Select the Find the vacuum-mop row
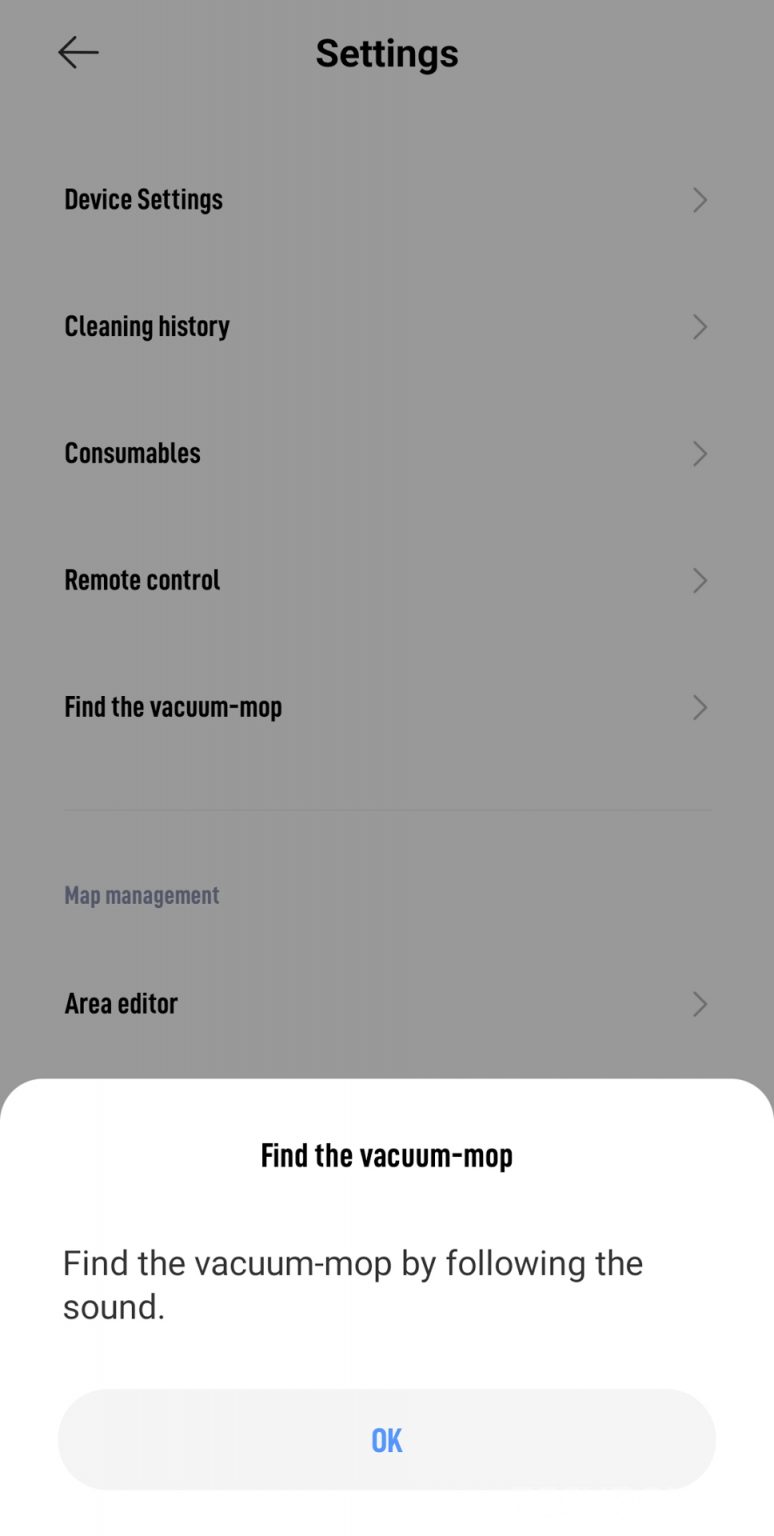The width and height of the screenshot is (774, 1536). tap(386, 708)
